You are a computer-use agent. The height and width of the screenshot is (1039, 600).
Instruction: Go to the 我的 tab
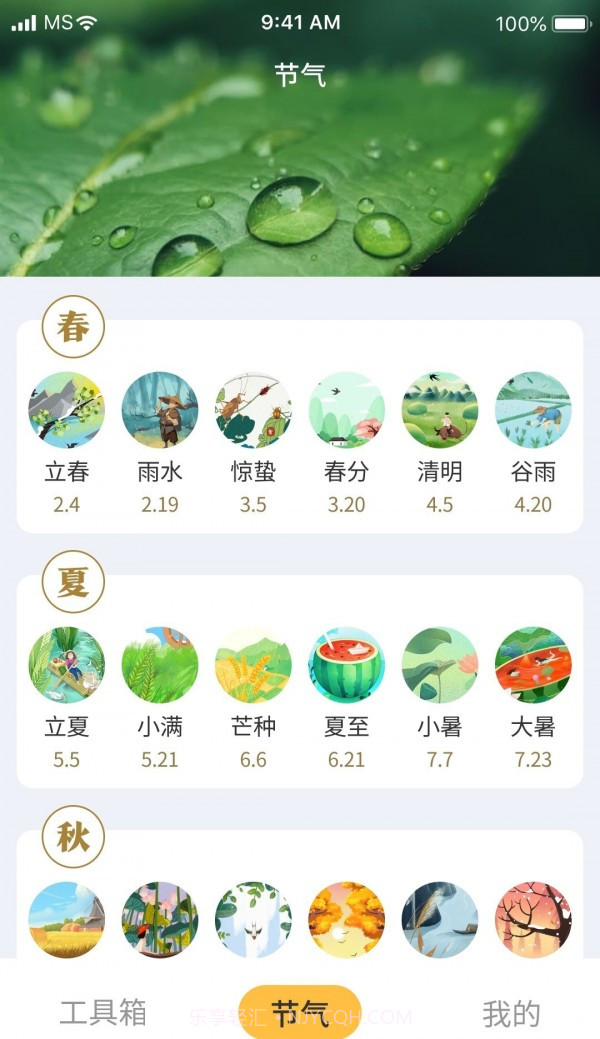point(511,1013)
